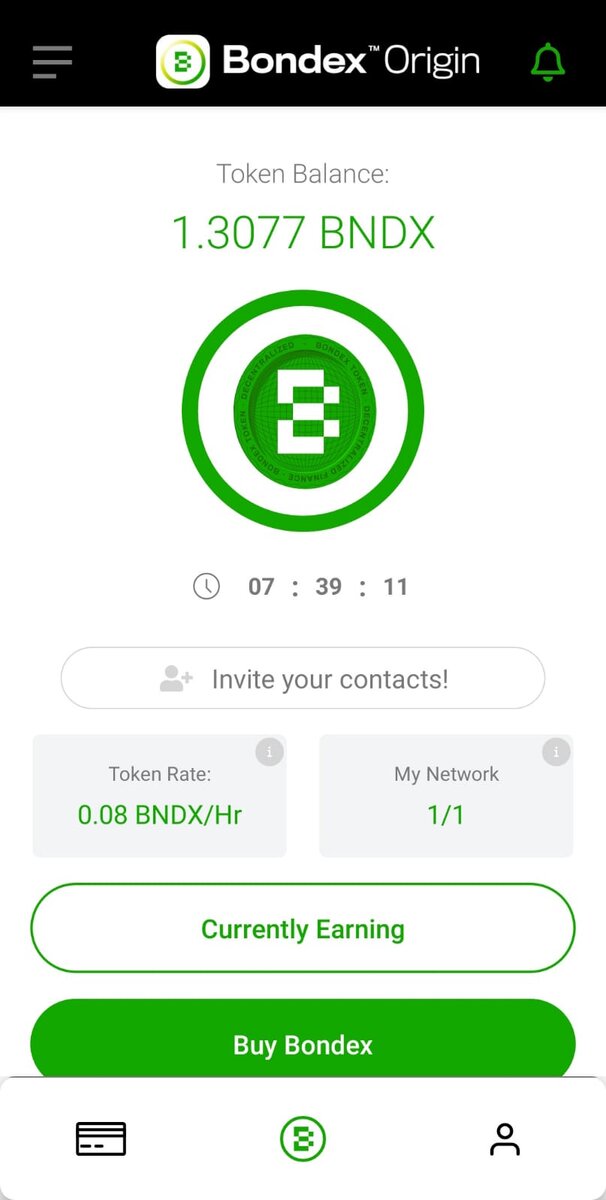Open the notifications bell
The width and height of the screenshot is (606, 1200).
pyautogui.click(x=547, y=62)
